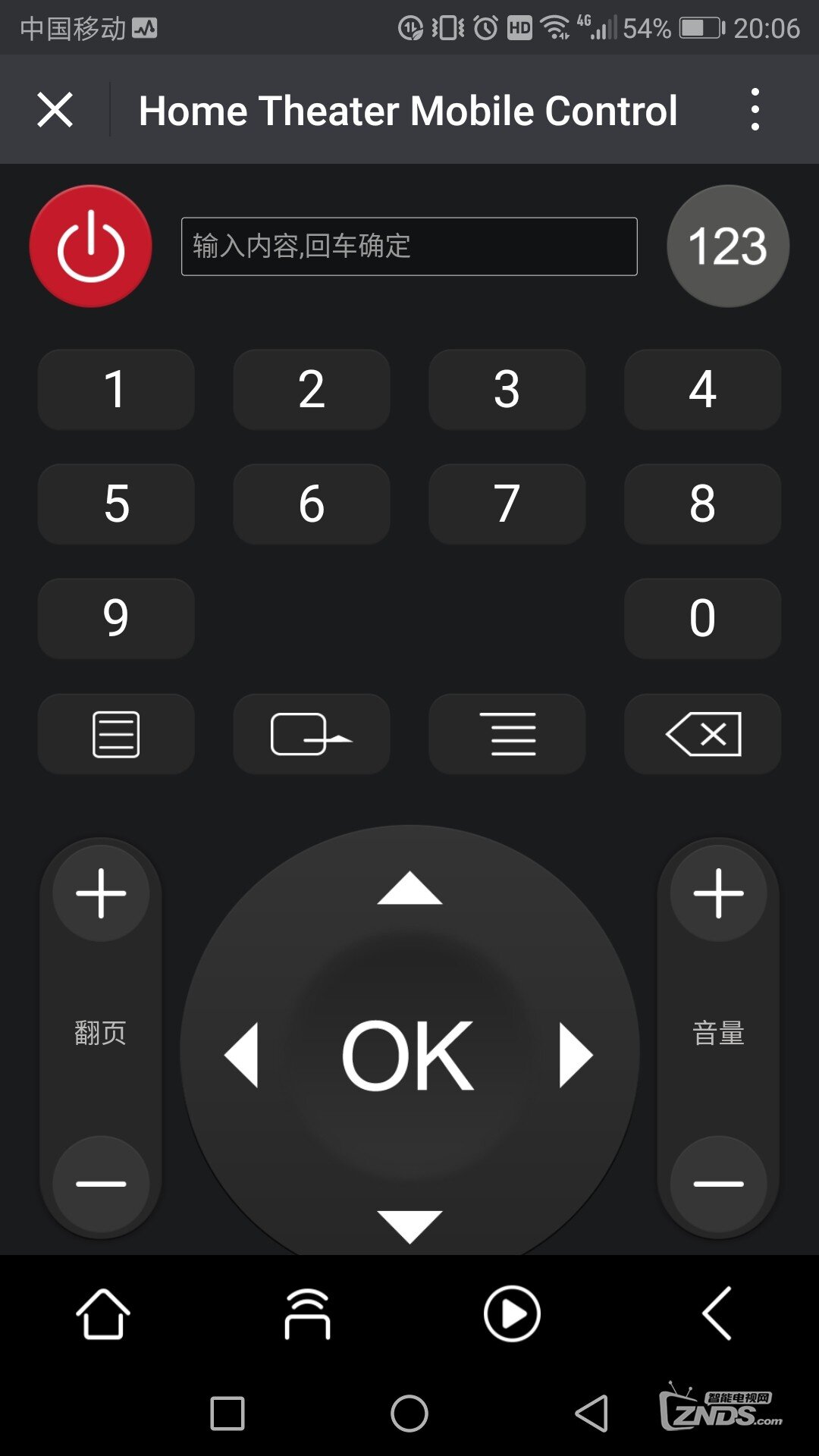The height and width of the screenshot is (1456, 819).
Task: Open the three-dot overflow menu
Action: tap(754, 110)
